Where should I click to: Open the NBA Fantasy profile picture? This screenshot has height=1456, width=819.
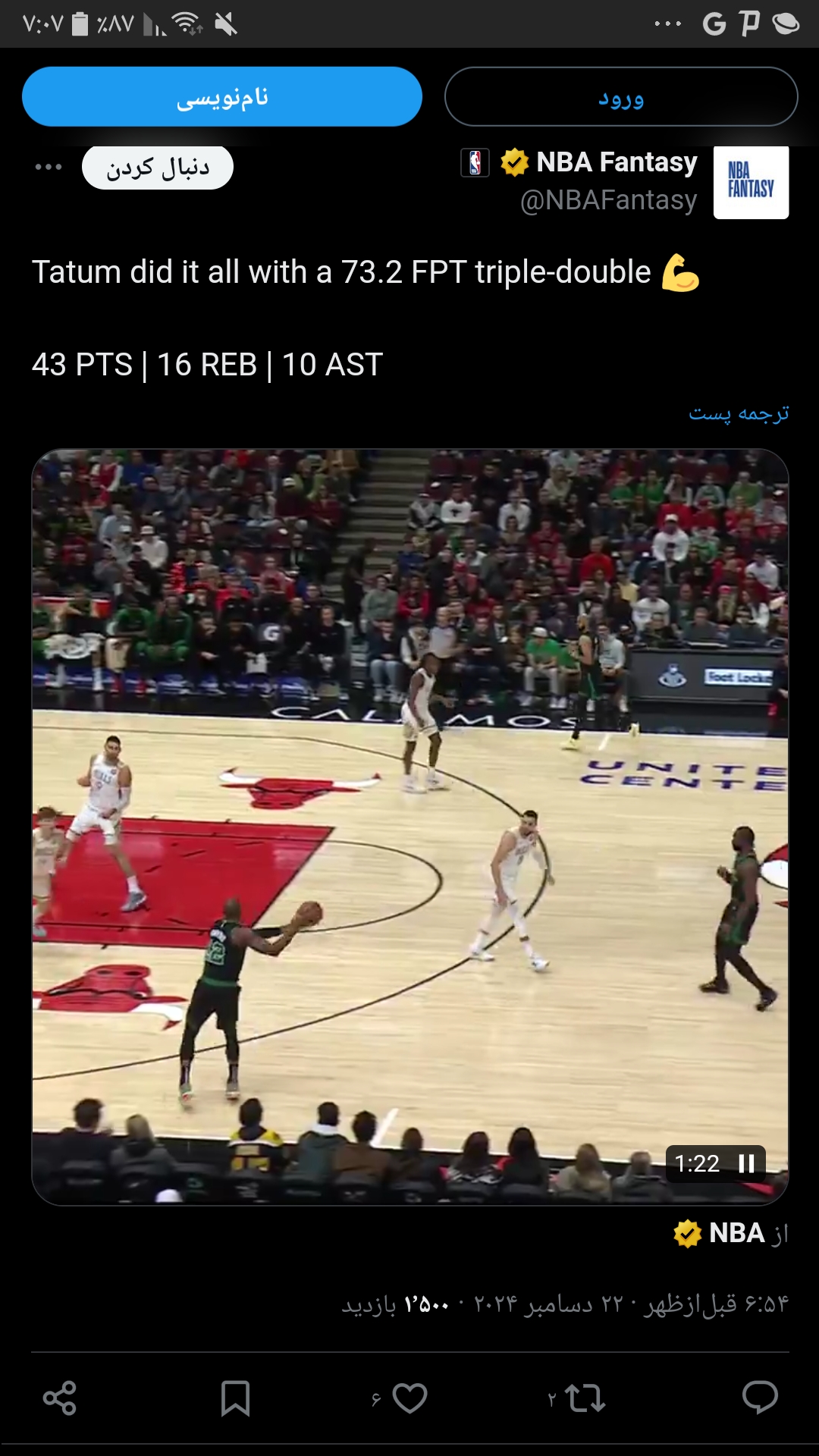point(751,182)
